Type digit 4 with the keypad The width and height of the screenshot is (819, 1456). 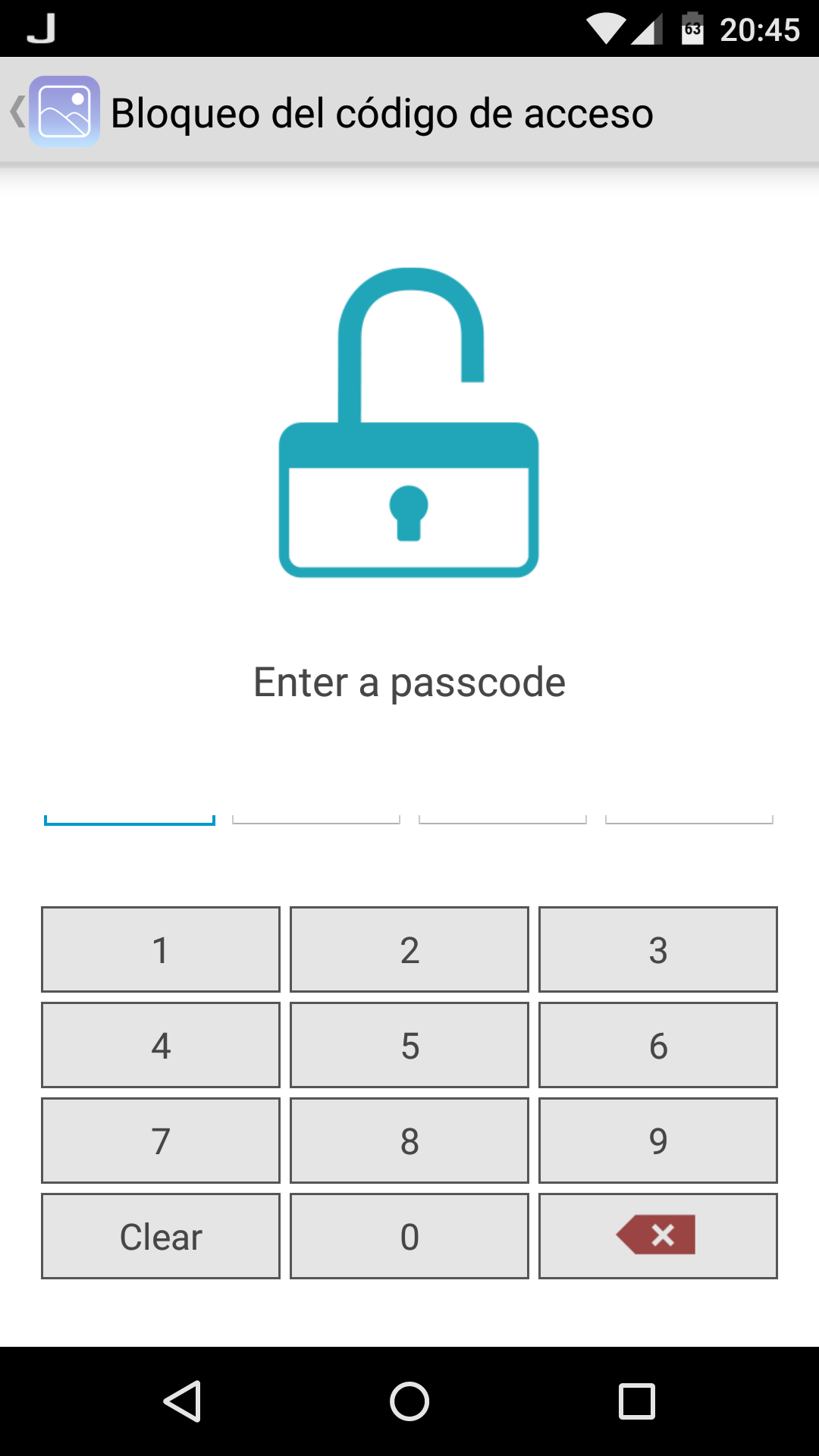[x=161, y=1045]
